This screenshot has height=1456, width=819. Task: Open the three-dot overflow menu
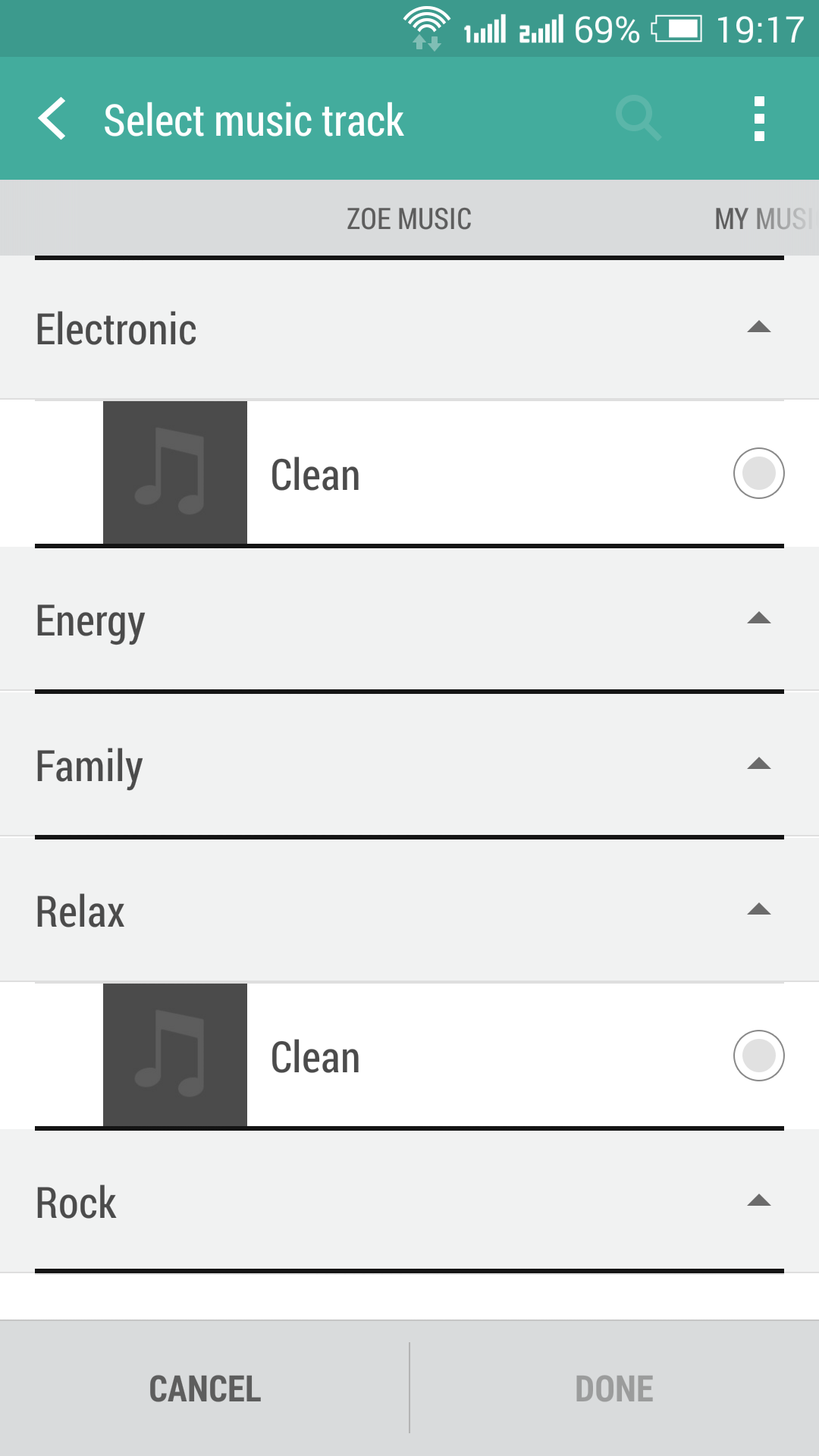tap(759, 119)
